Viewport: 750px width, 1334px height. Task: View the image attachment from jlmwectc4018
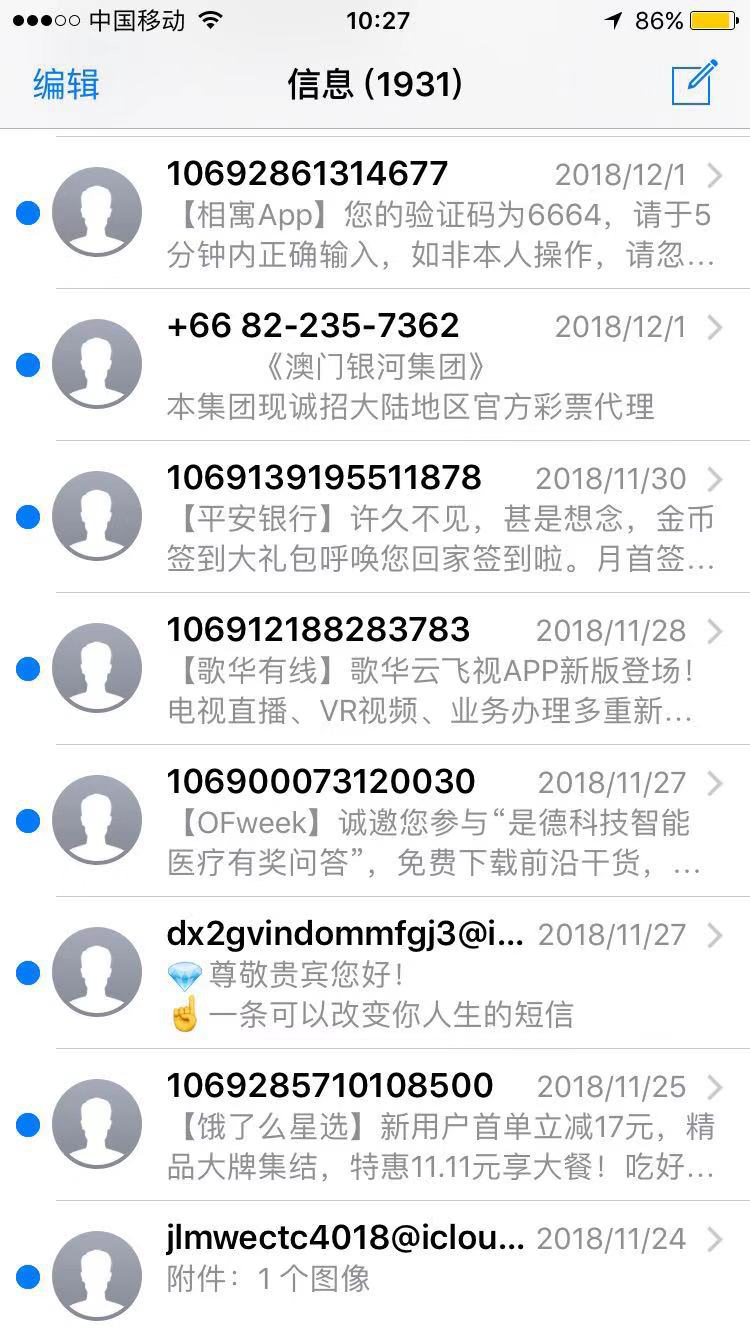point(440,1260)
